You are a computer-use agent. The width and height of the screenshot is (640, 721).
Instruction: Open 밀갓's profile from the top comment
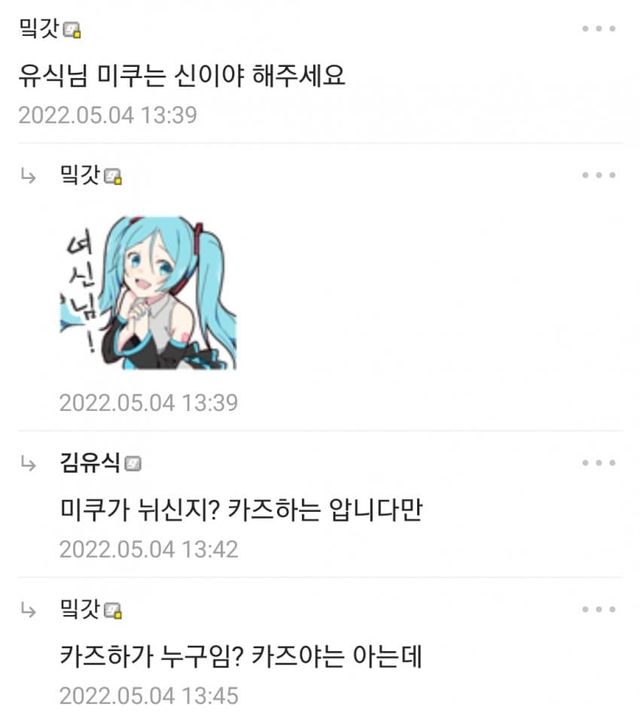tap(40, 29)
